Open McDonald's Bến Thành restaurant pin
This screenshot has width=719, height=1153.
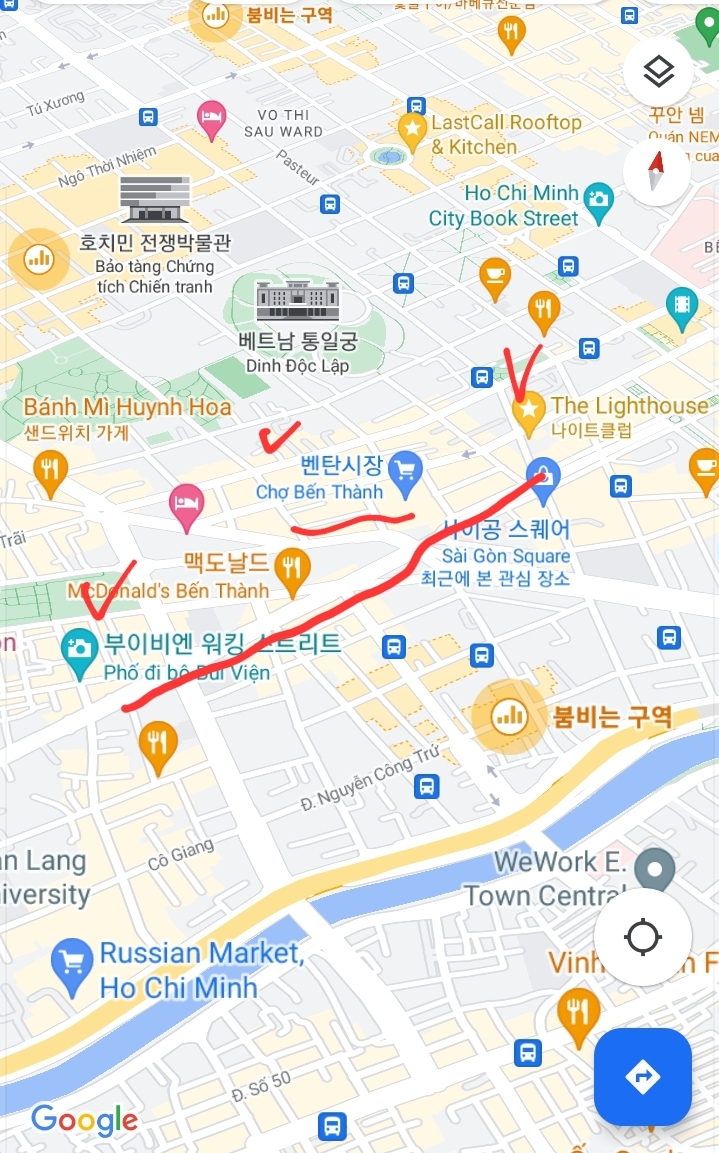coord(292,573)
